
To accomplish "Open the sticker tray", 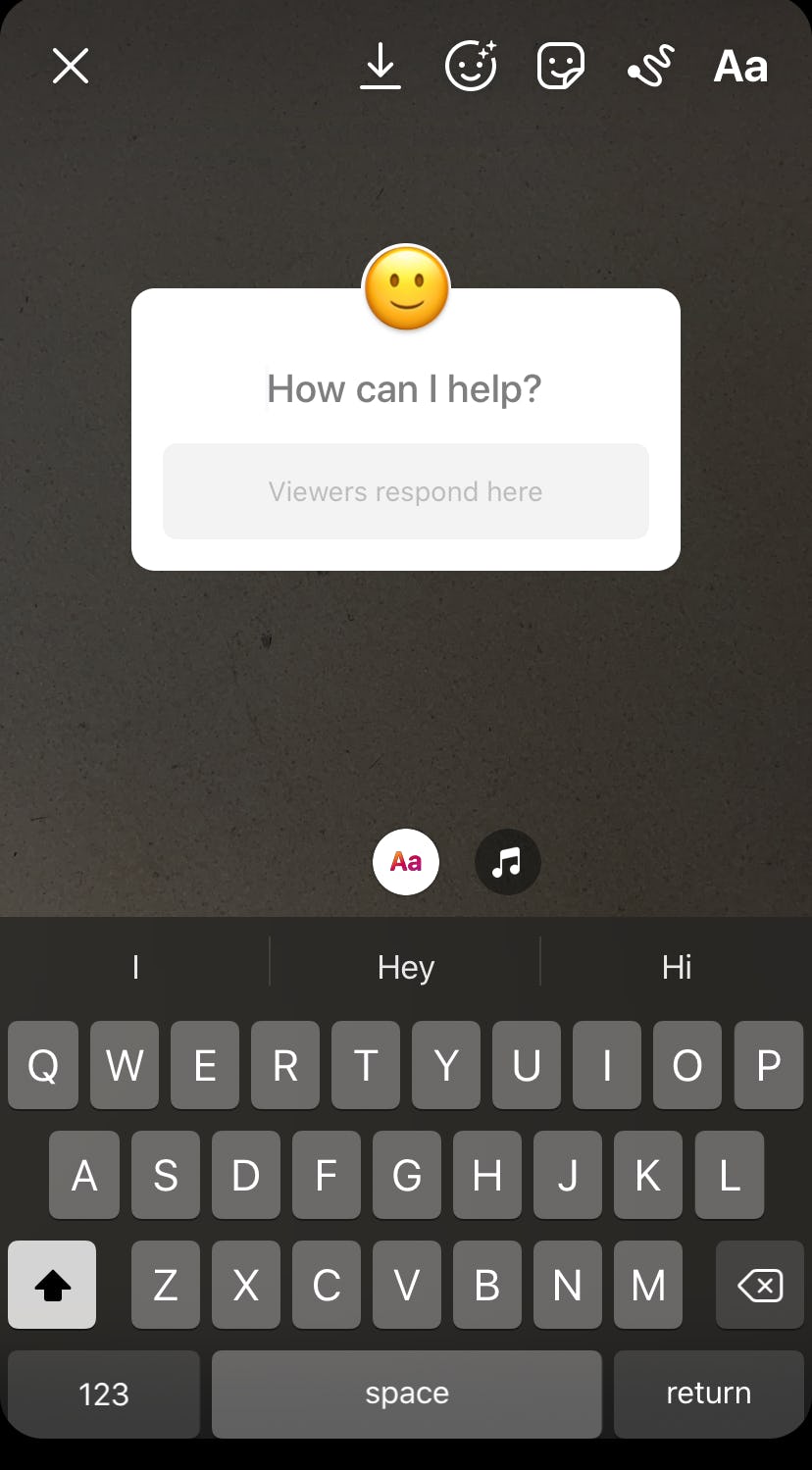I will pos(561,67).
